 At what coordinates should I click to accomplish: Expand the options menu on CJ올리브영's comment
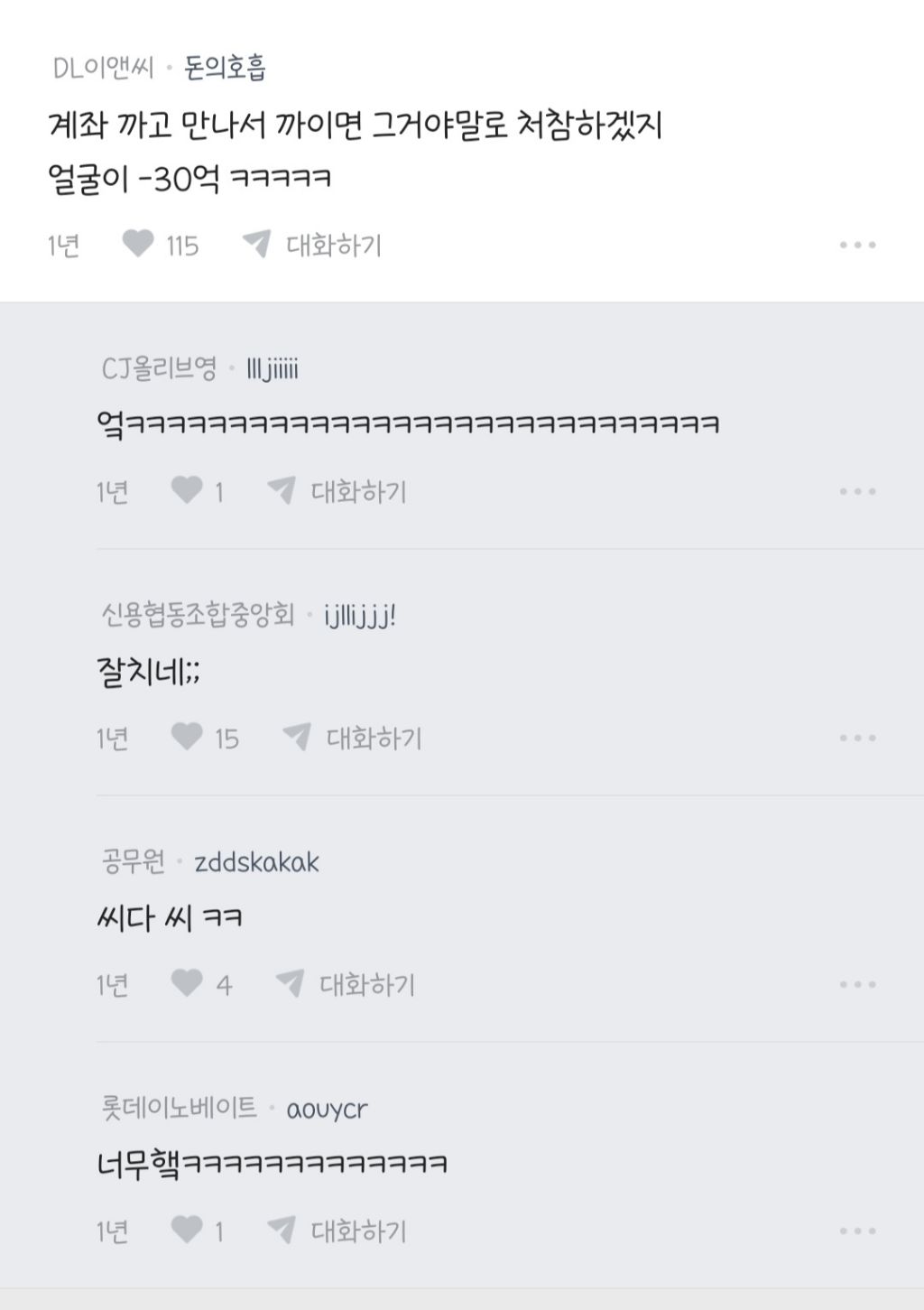point(859,492)
